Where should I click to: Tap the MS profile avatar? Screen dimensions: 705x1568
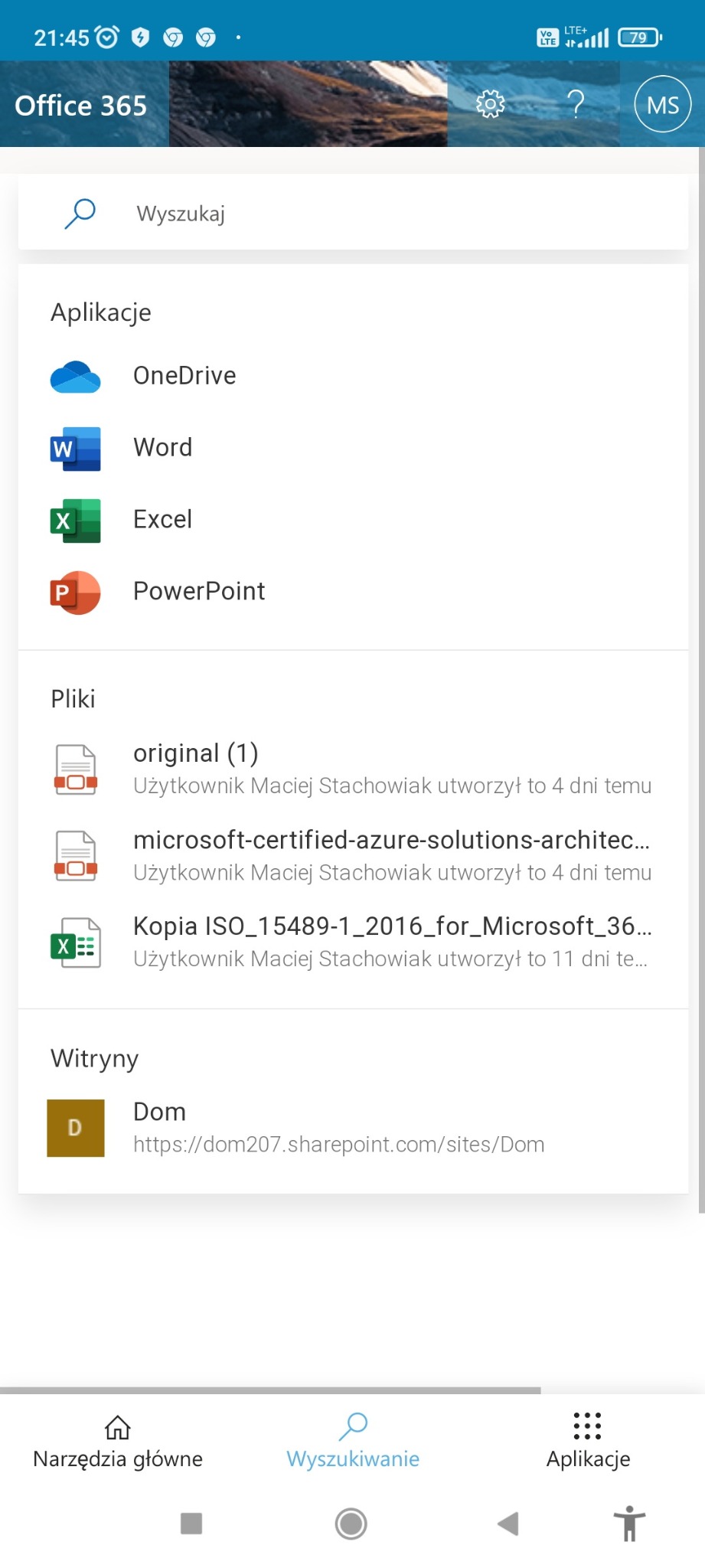(x=661, y=103)
